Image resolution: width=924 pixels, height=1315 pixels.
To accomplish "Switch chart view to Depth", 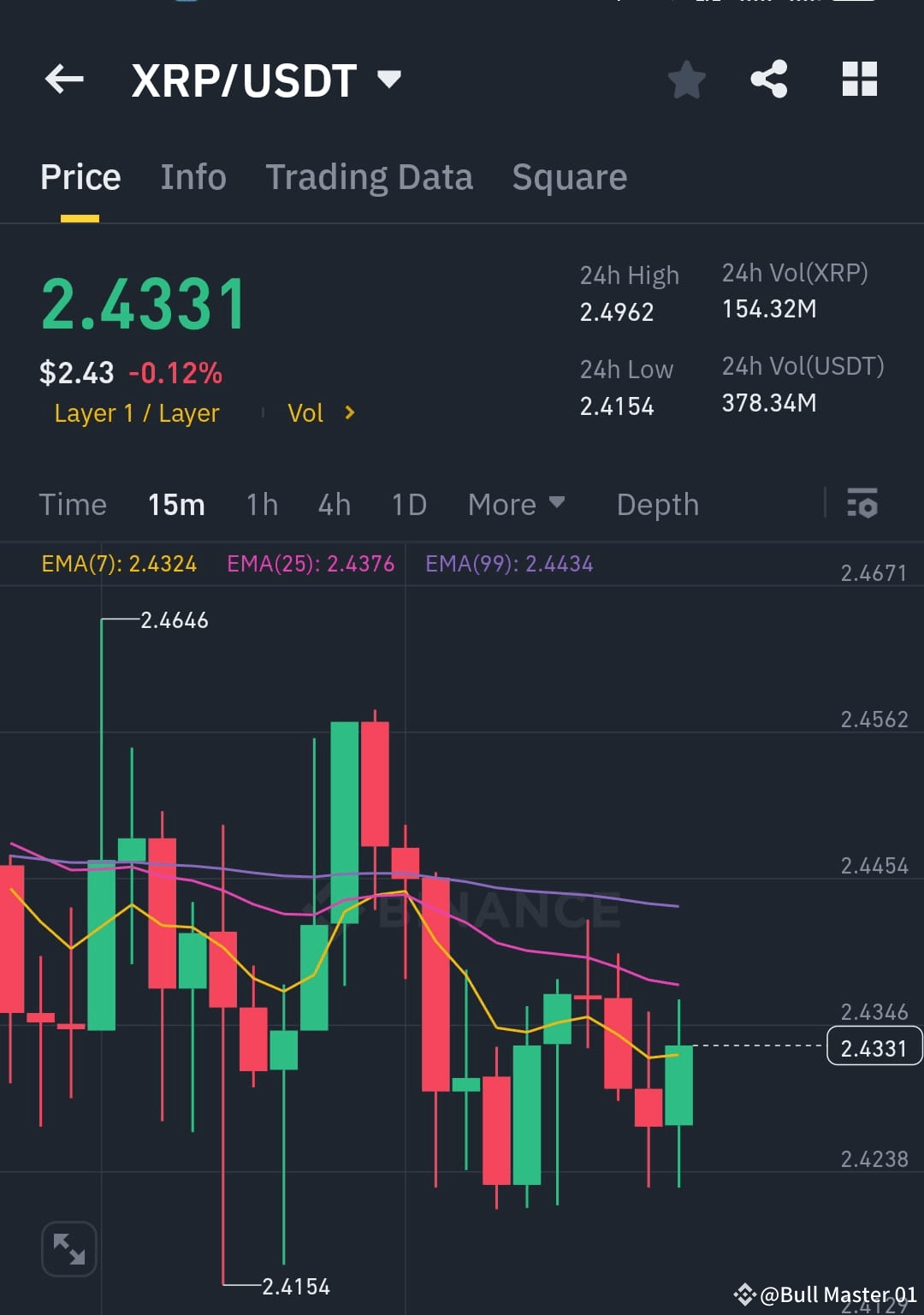I will (657, 504).
